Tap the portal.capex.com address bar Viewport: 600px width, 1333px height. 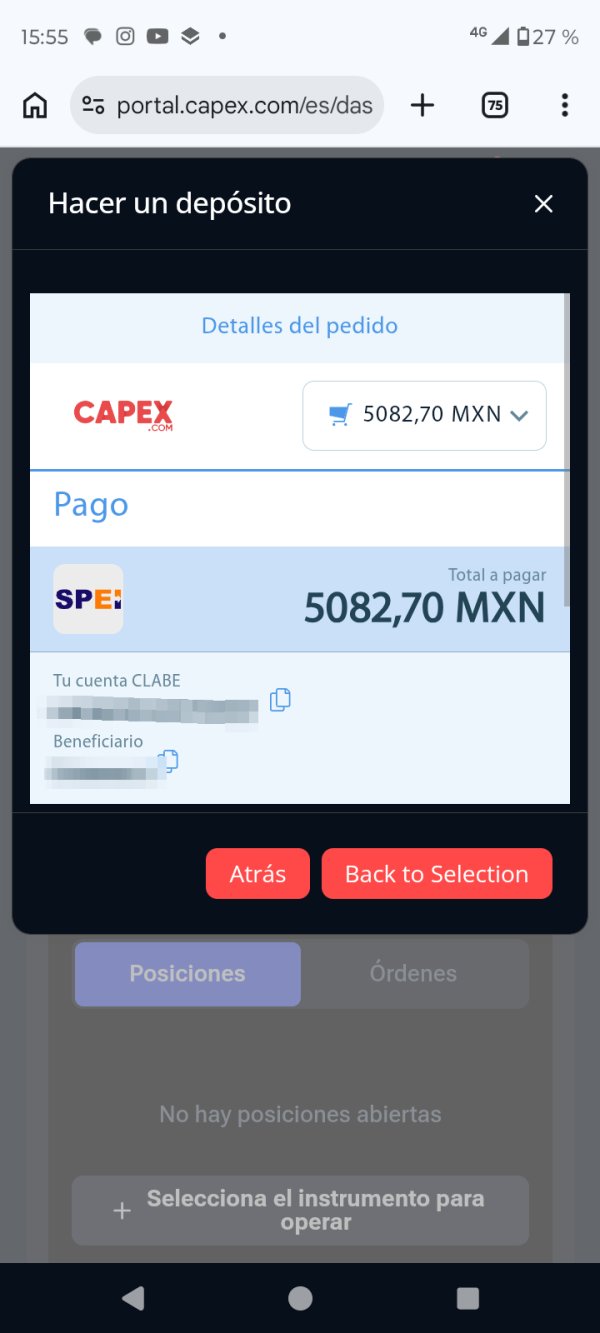[x=227, y=105]
